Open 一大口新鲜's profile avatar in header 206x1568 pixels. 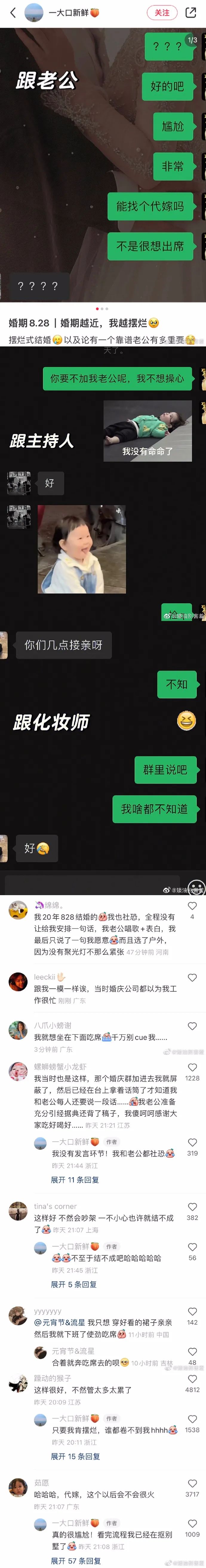tap(34, 12)
